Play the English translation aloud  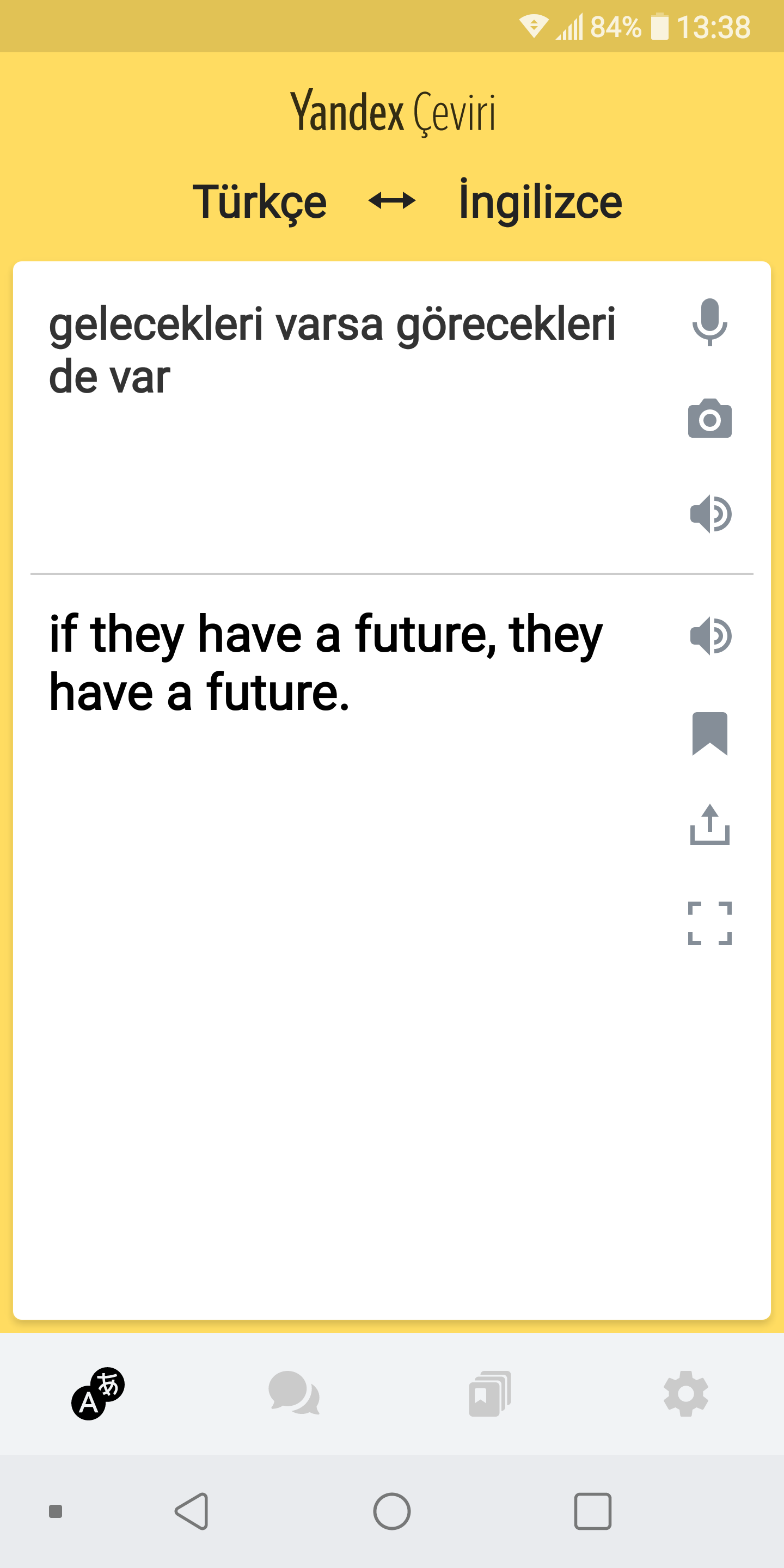710,636
